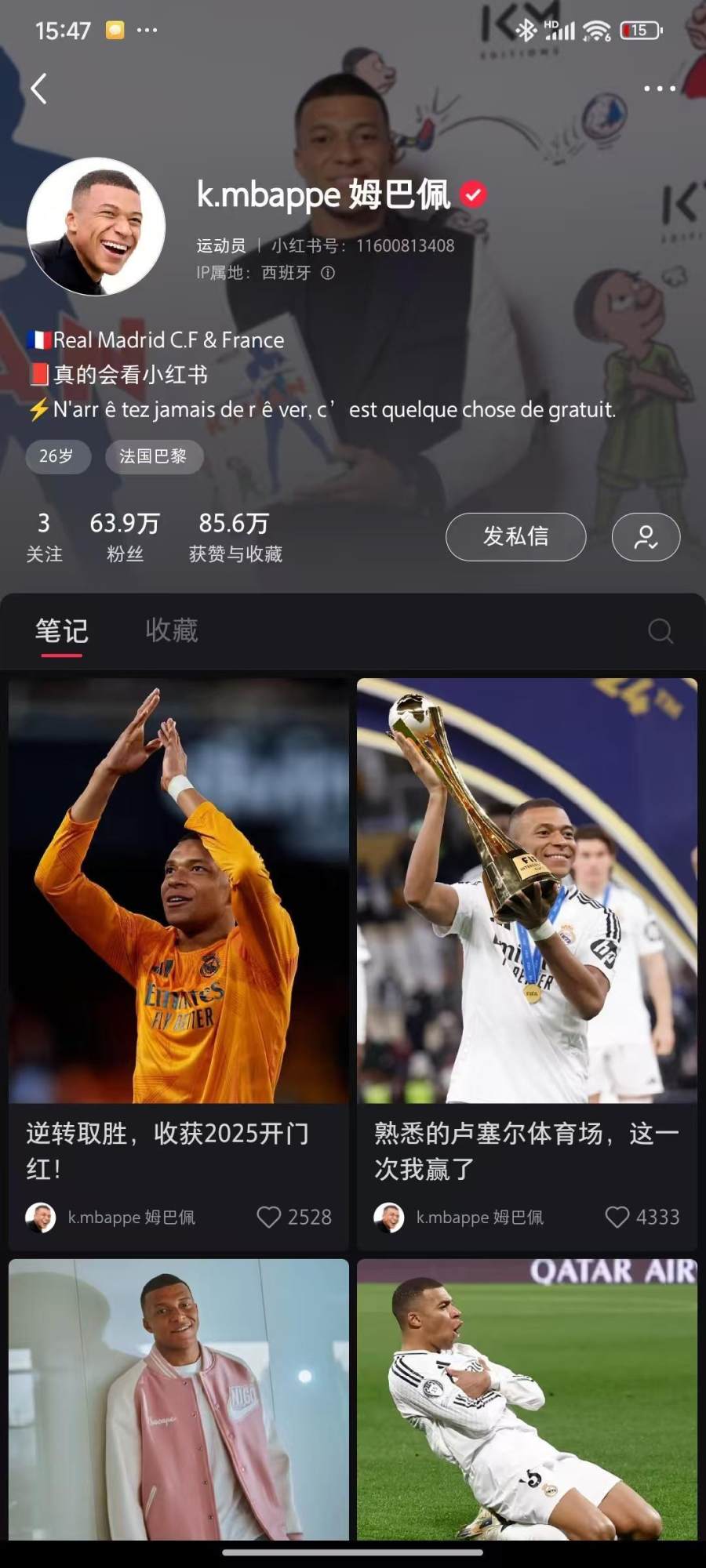Go back using the top-left arrow

coord(38,89)
